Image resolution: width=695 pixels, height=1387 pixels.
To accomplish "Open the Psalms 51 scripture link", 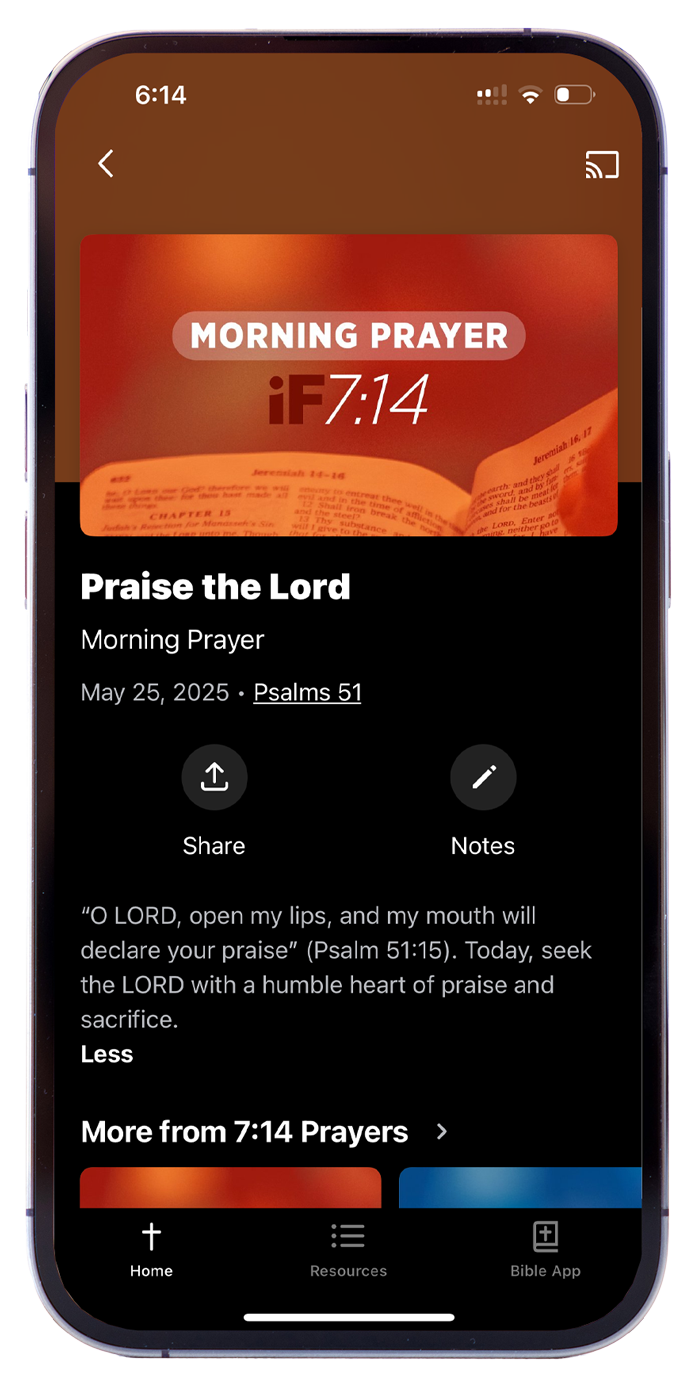I will pos(307,693).
